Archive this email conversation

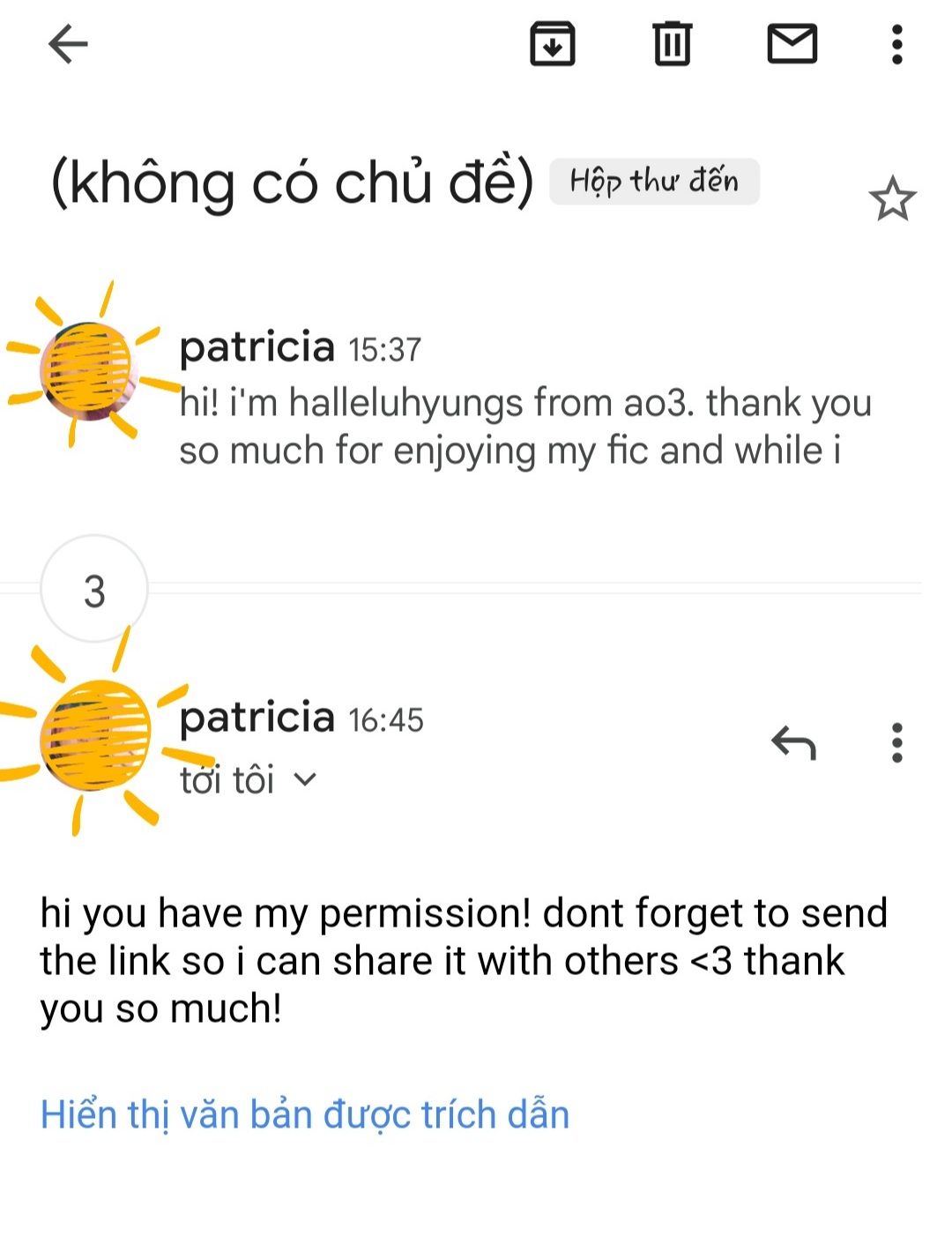553,44
